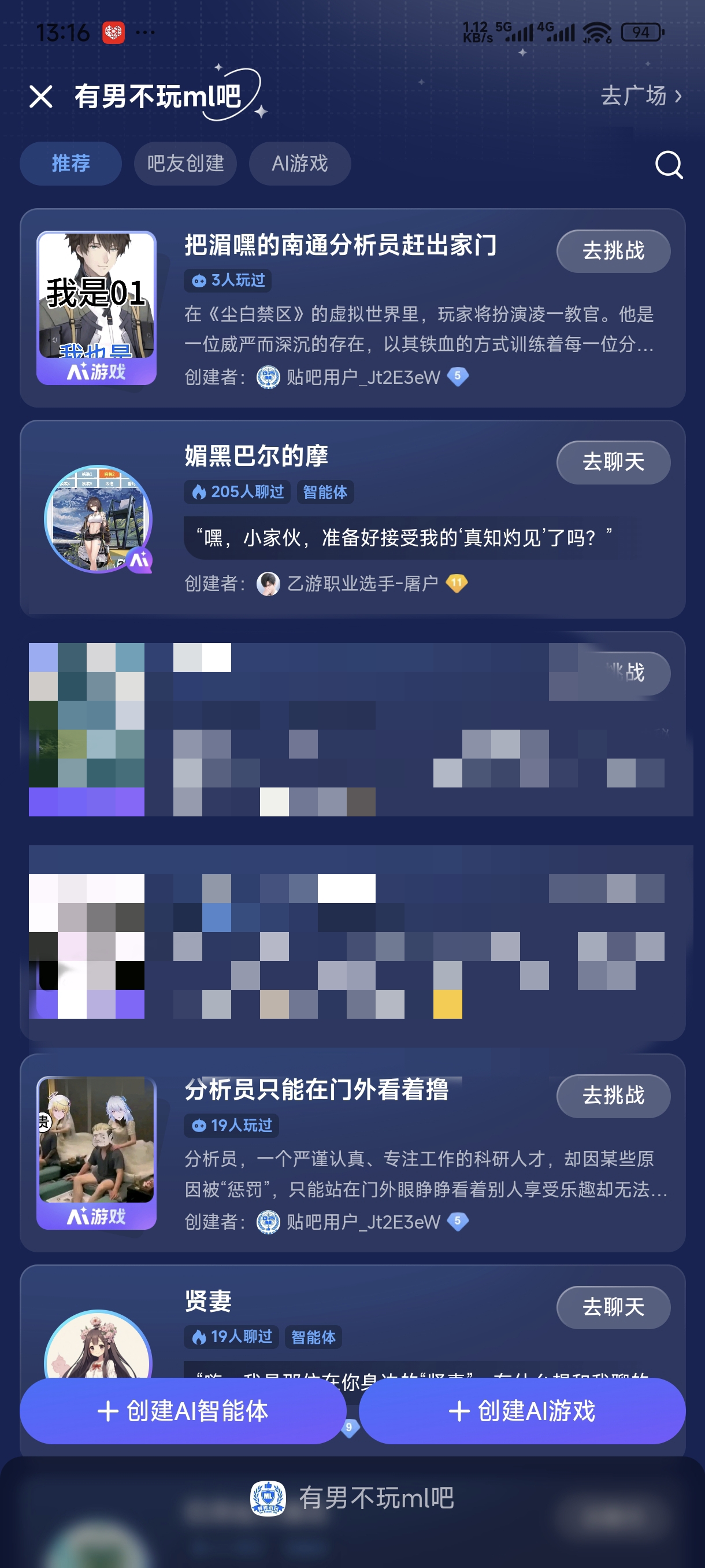This screenshot has width=705, height=1568.
Task: Go to the 广场 via 去广场
Action: [x=640, y=95]
